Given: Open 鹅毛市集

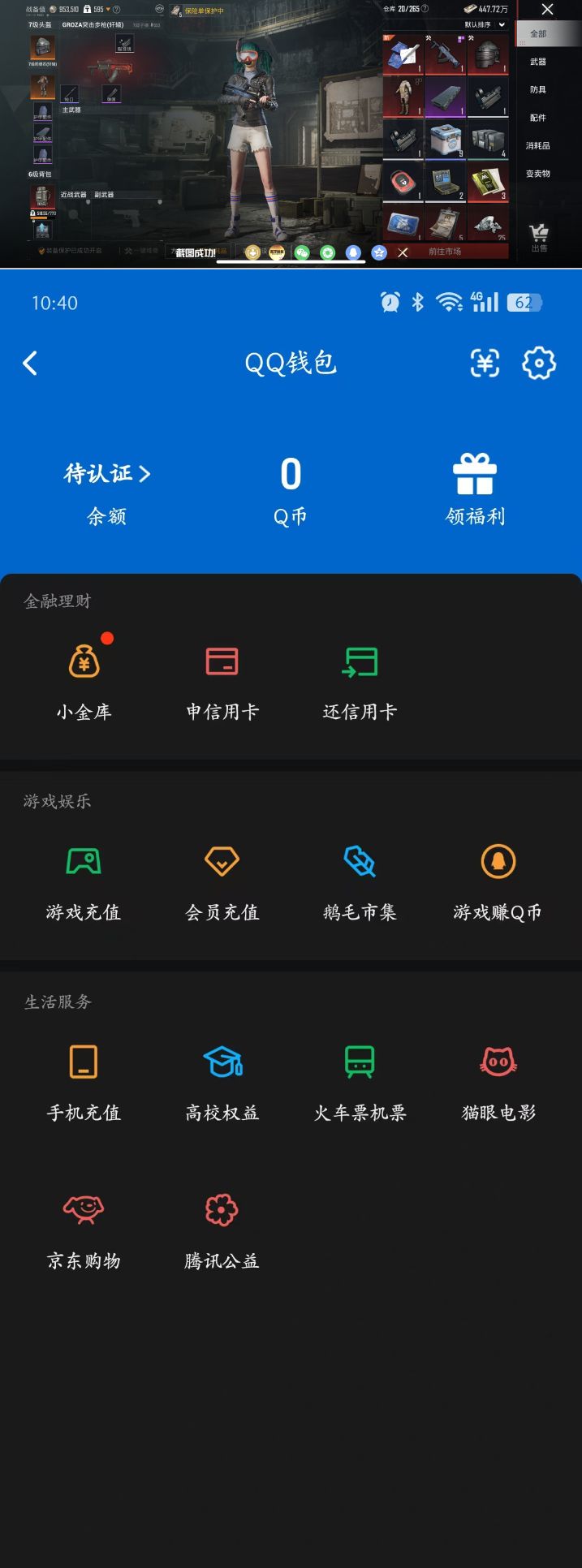Looking at the screenshot, I should (x=360, y=881).
